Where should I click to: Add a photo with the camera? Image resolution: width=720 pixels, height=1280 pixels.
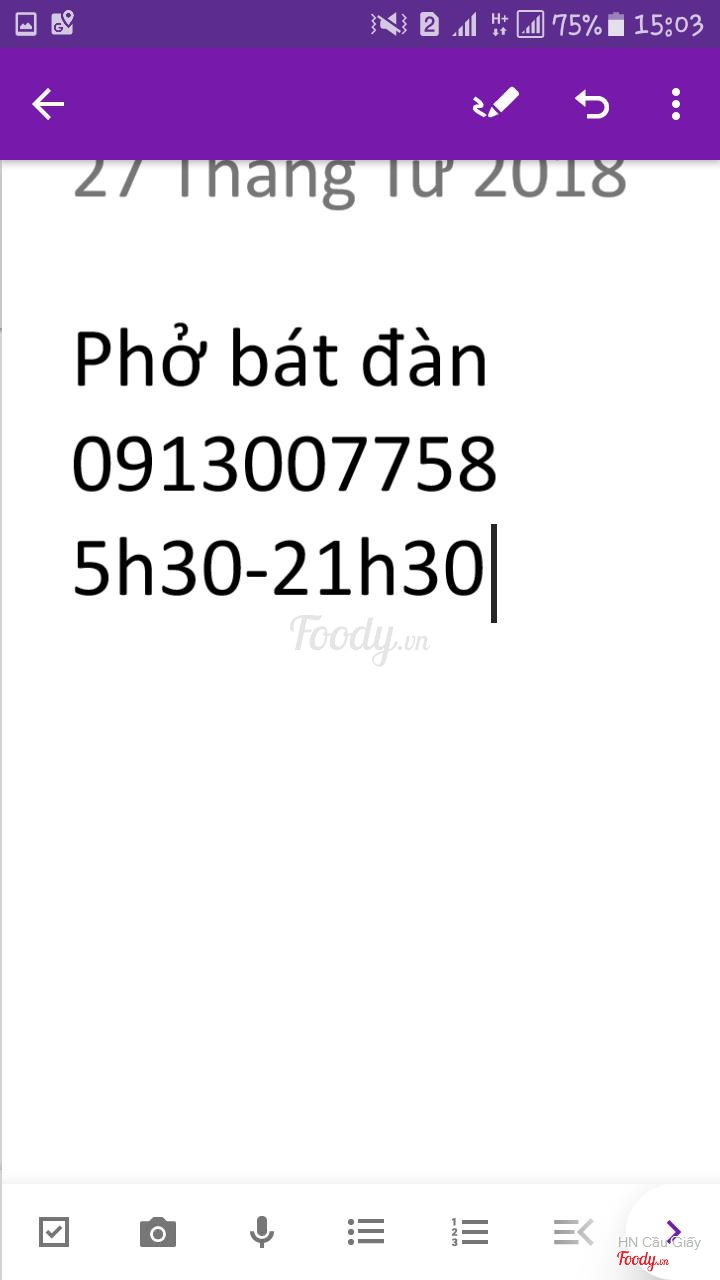point(158,1232)
